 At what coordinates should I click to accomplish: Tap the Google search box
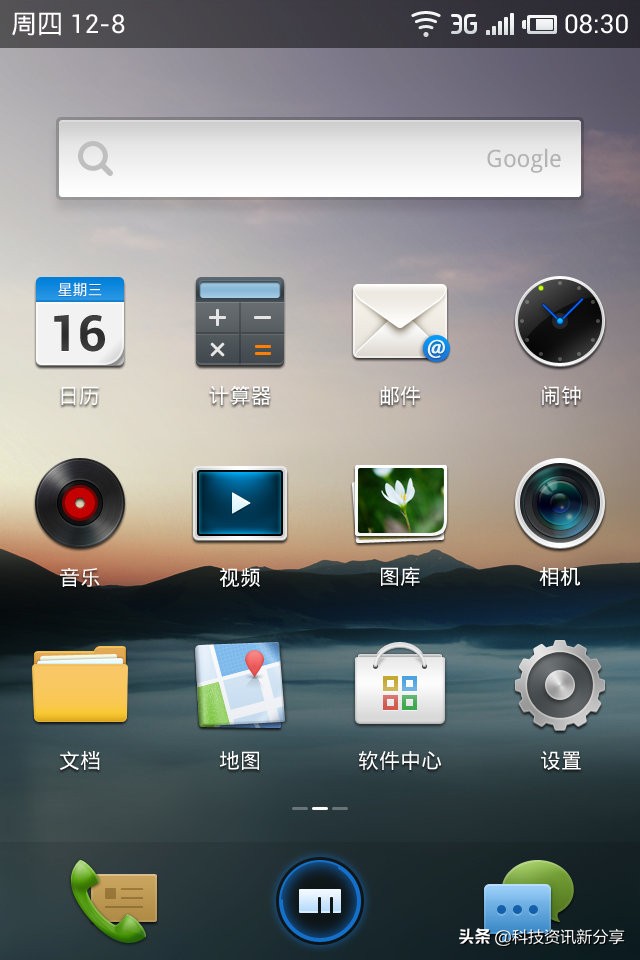click(x=320, y=158)
